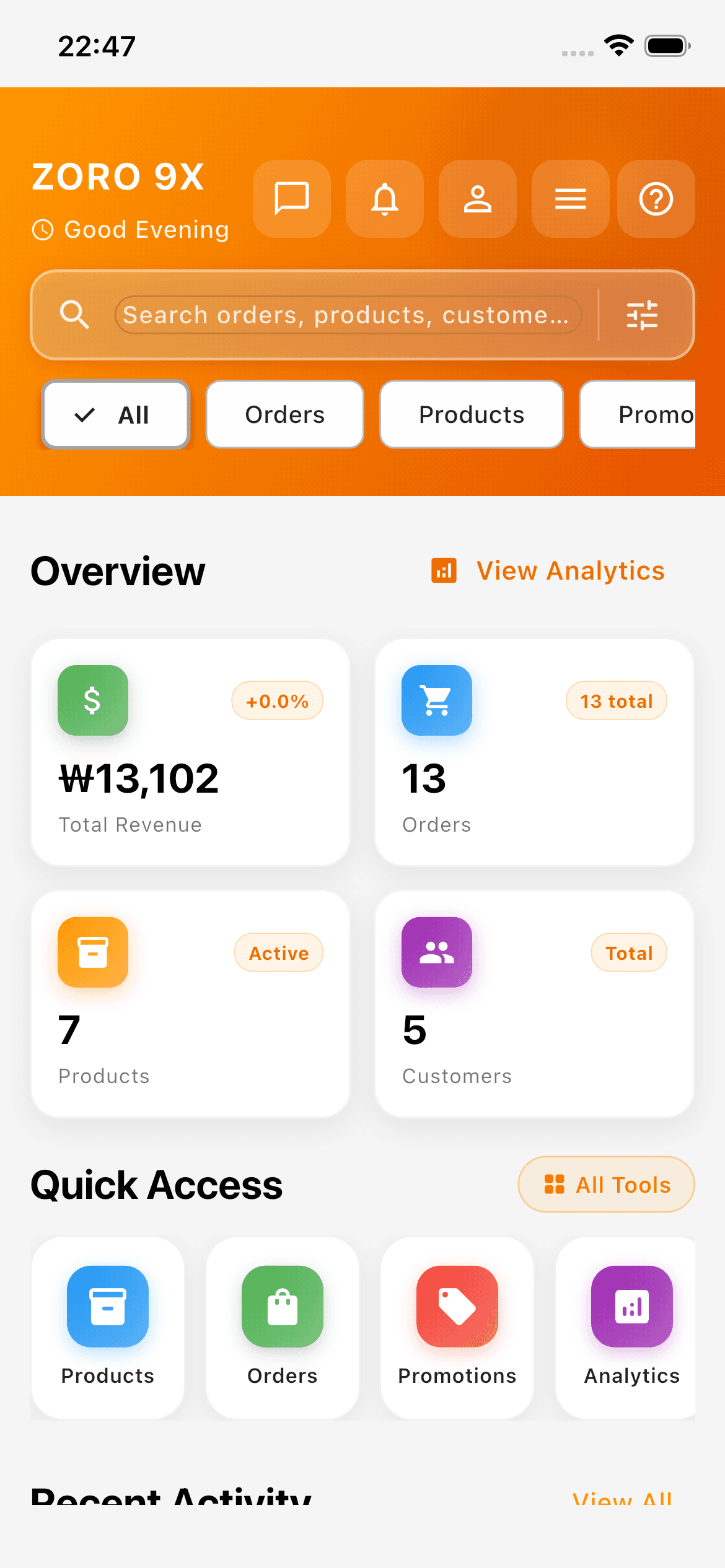
Task: Select the Orders filter chip
Action: [284, 414]
